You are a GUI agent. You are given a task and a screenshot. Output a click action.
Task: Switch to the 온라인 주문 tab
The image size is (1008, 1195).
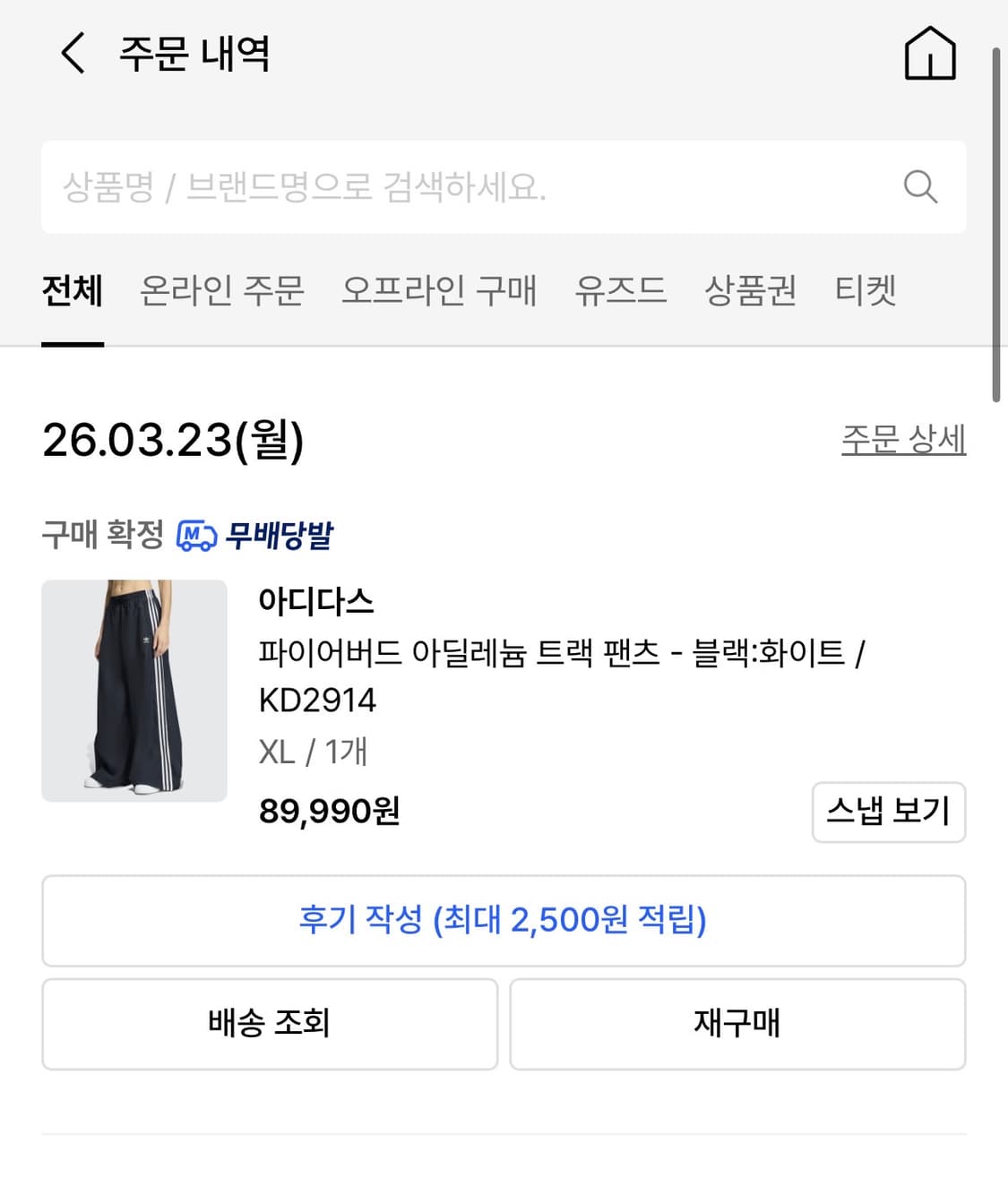(x=221, y=291)
